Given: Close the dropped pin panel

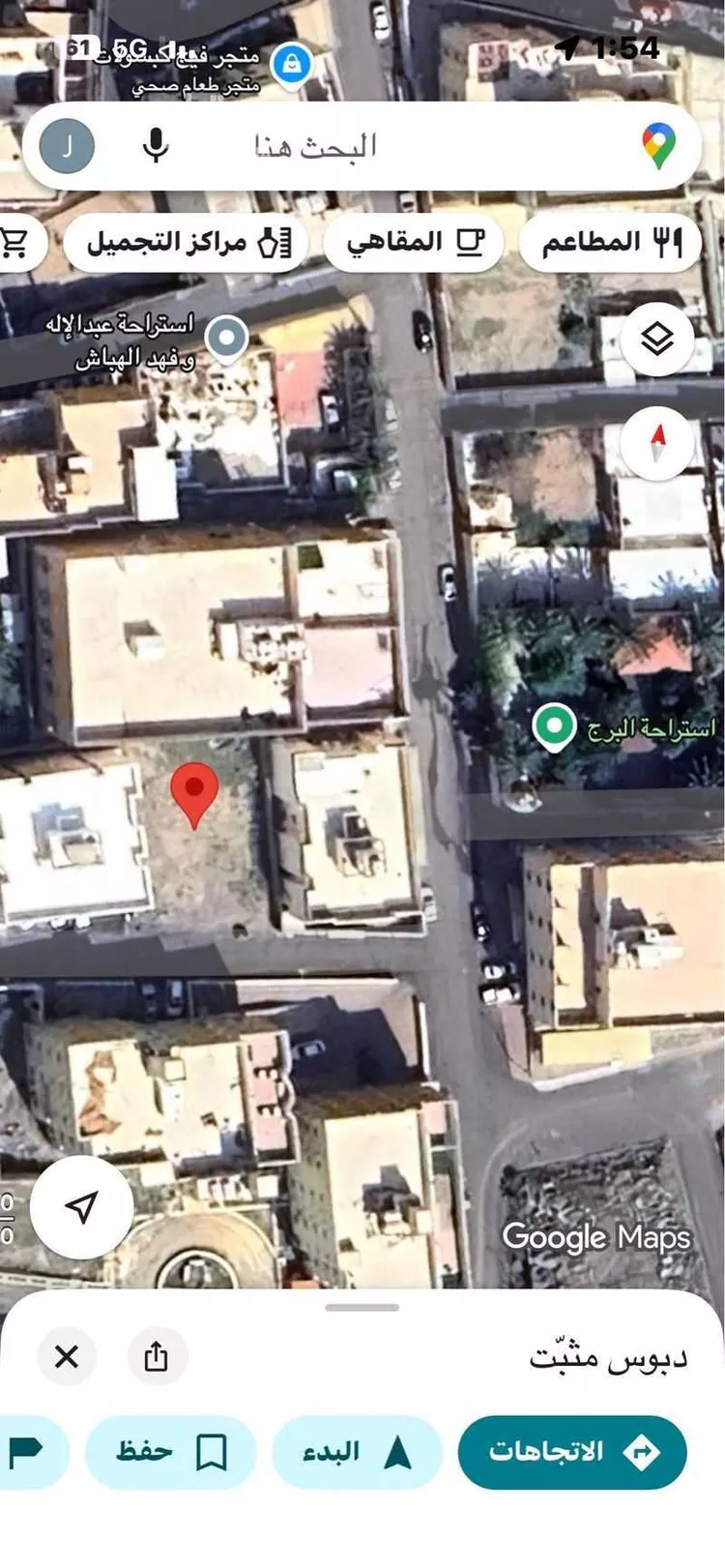Looking at the screenshot, I should point(67,1356).
